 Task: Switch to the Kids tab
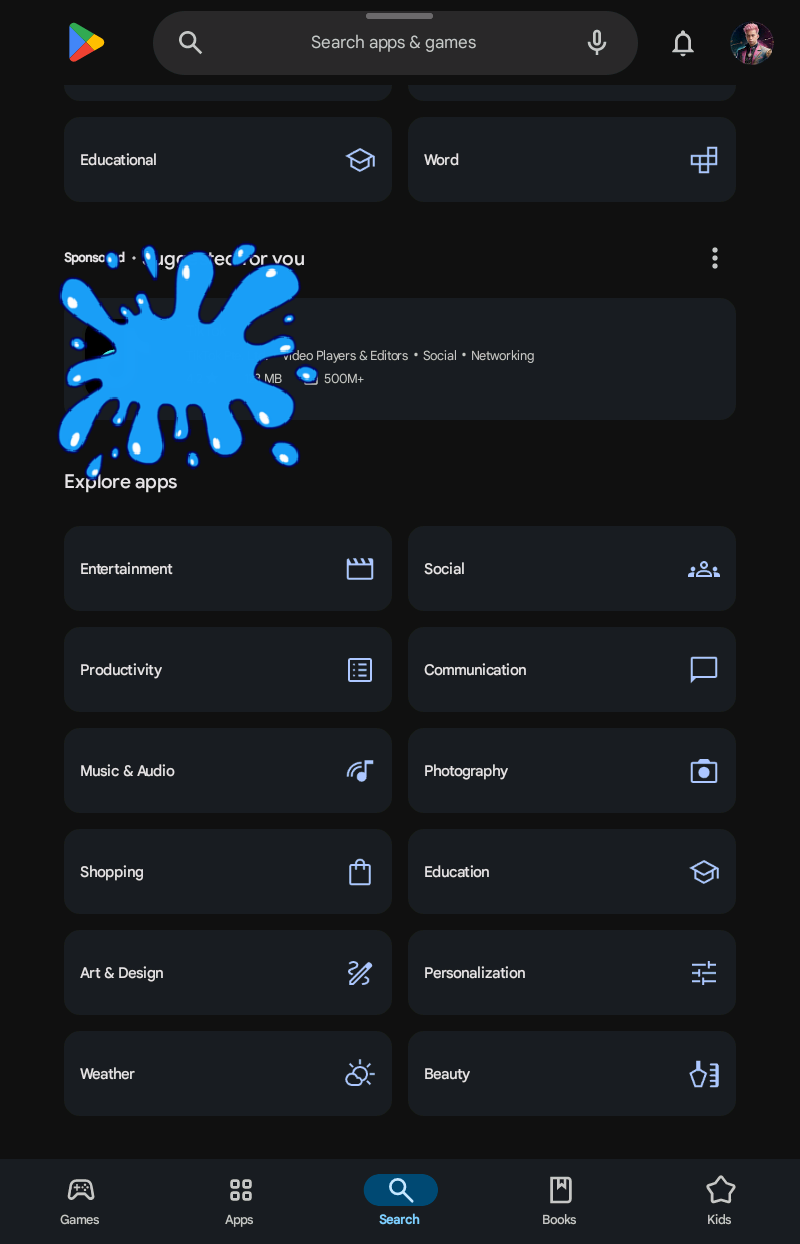[719, 1200]
